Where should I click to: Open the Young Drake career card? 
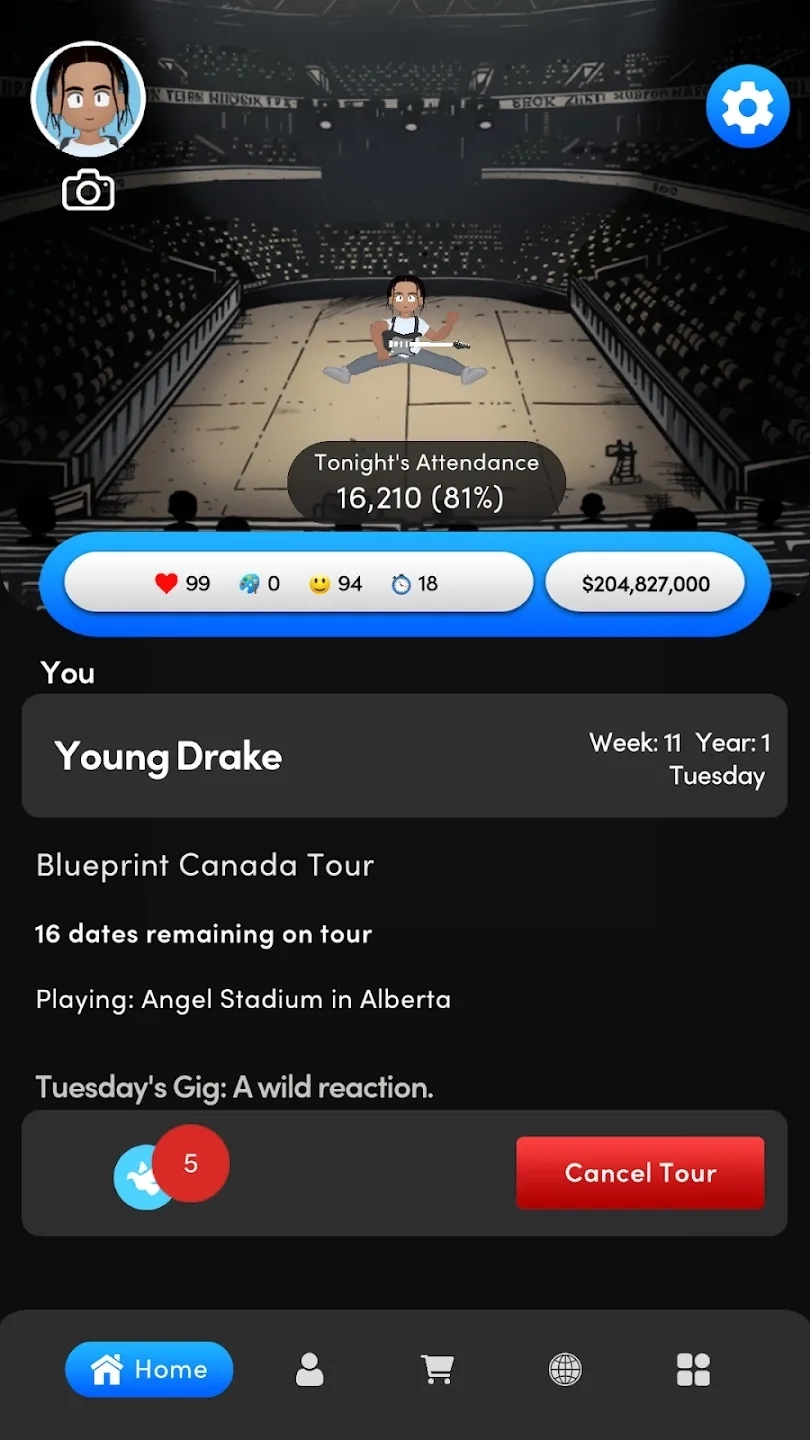404,756
